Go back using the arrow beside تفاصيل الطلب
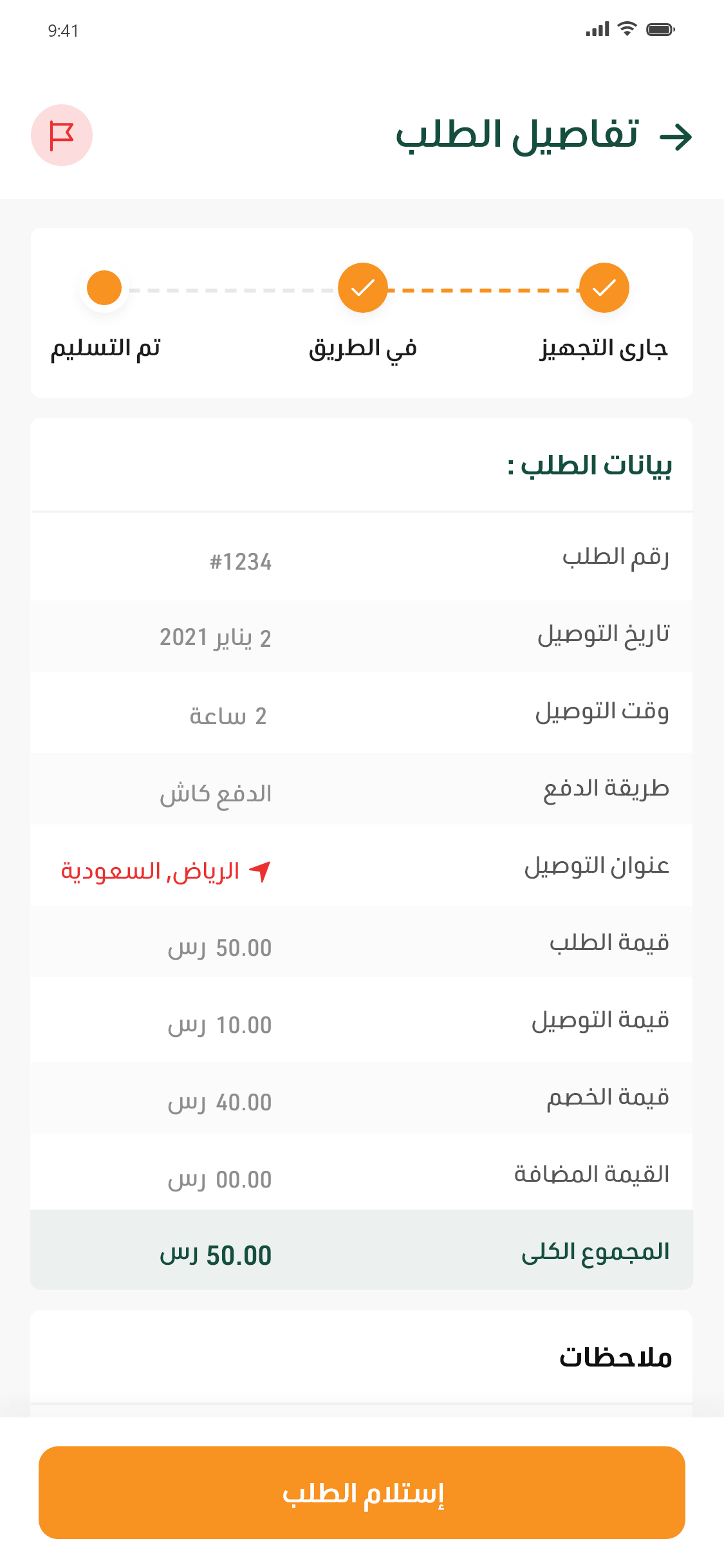This screenshot has width=724, height=1568. point(676,136)
